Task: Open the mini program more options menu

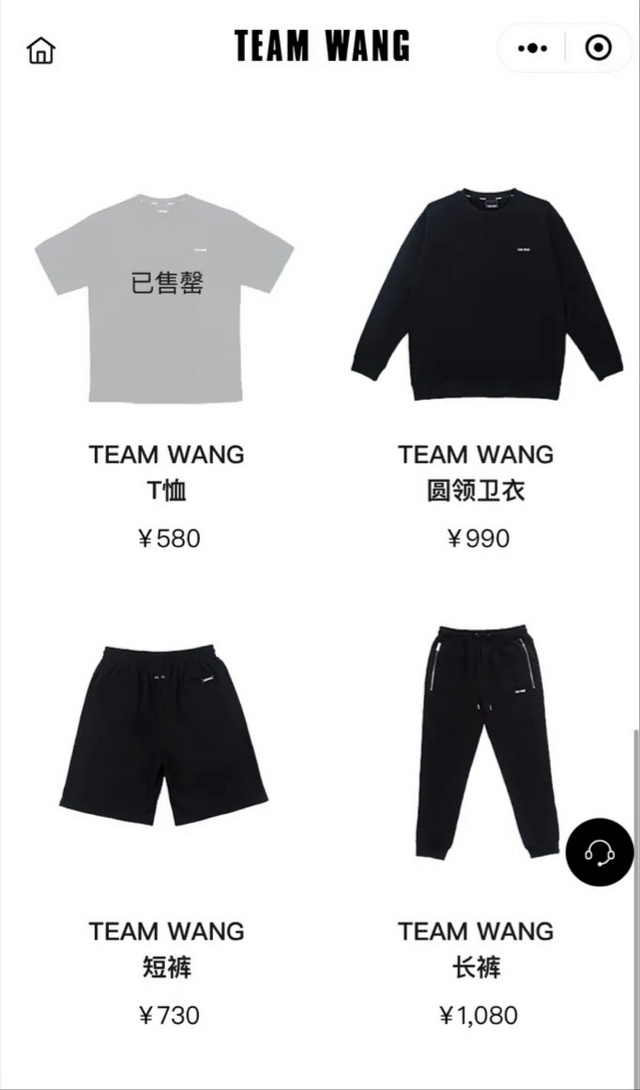Action: click(532, 48)
